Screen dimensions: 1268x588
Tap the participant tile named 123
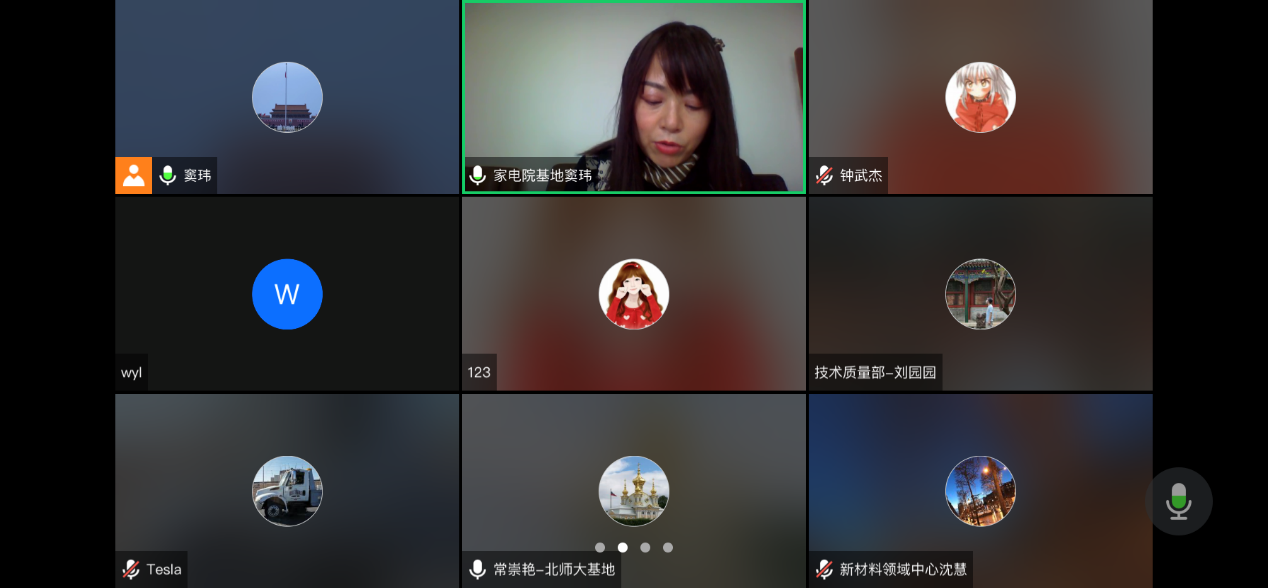(x=634, y=294)
